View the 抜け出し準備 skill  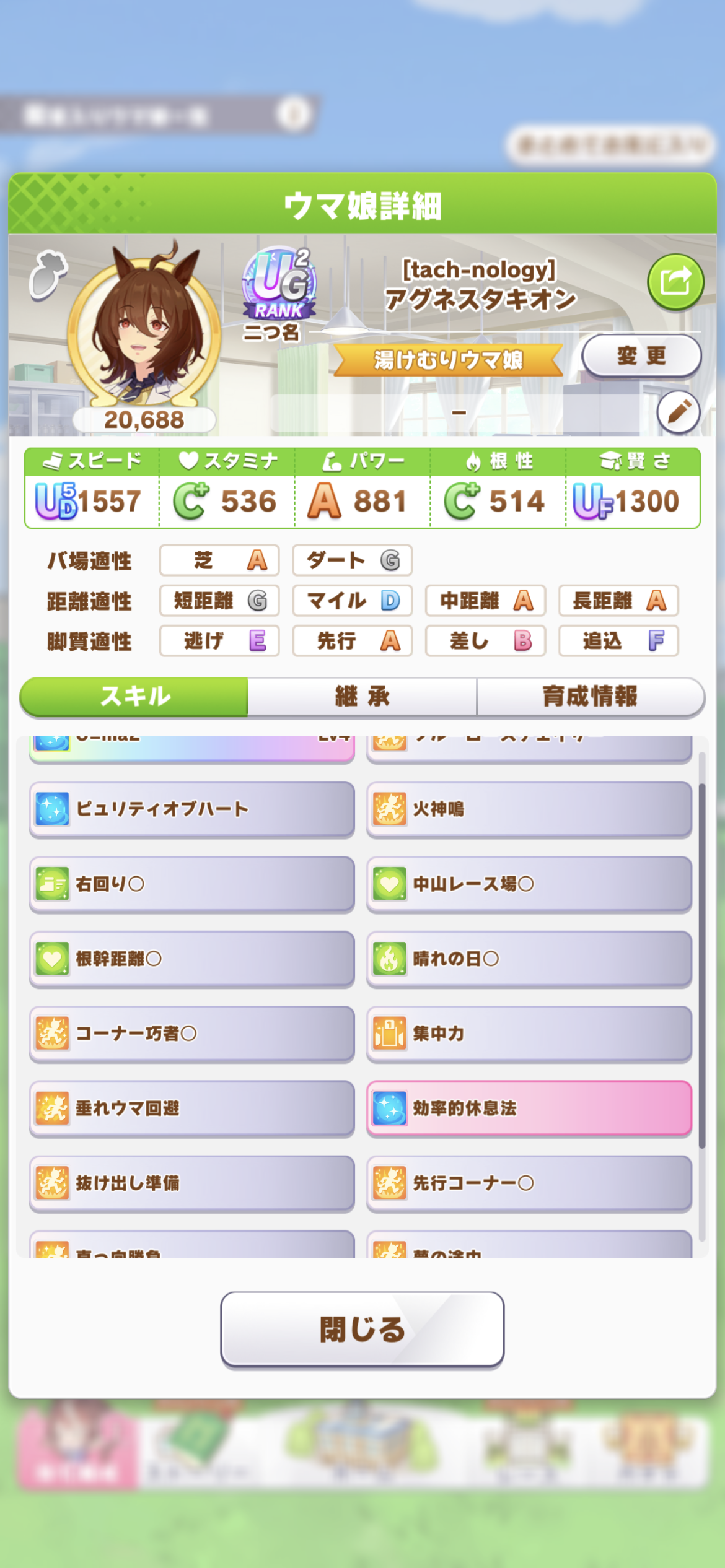(191, 1183)
